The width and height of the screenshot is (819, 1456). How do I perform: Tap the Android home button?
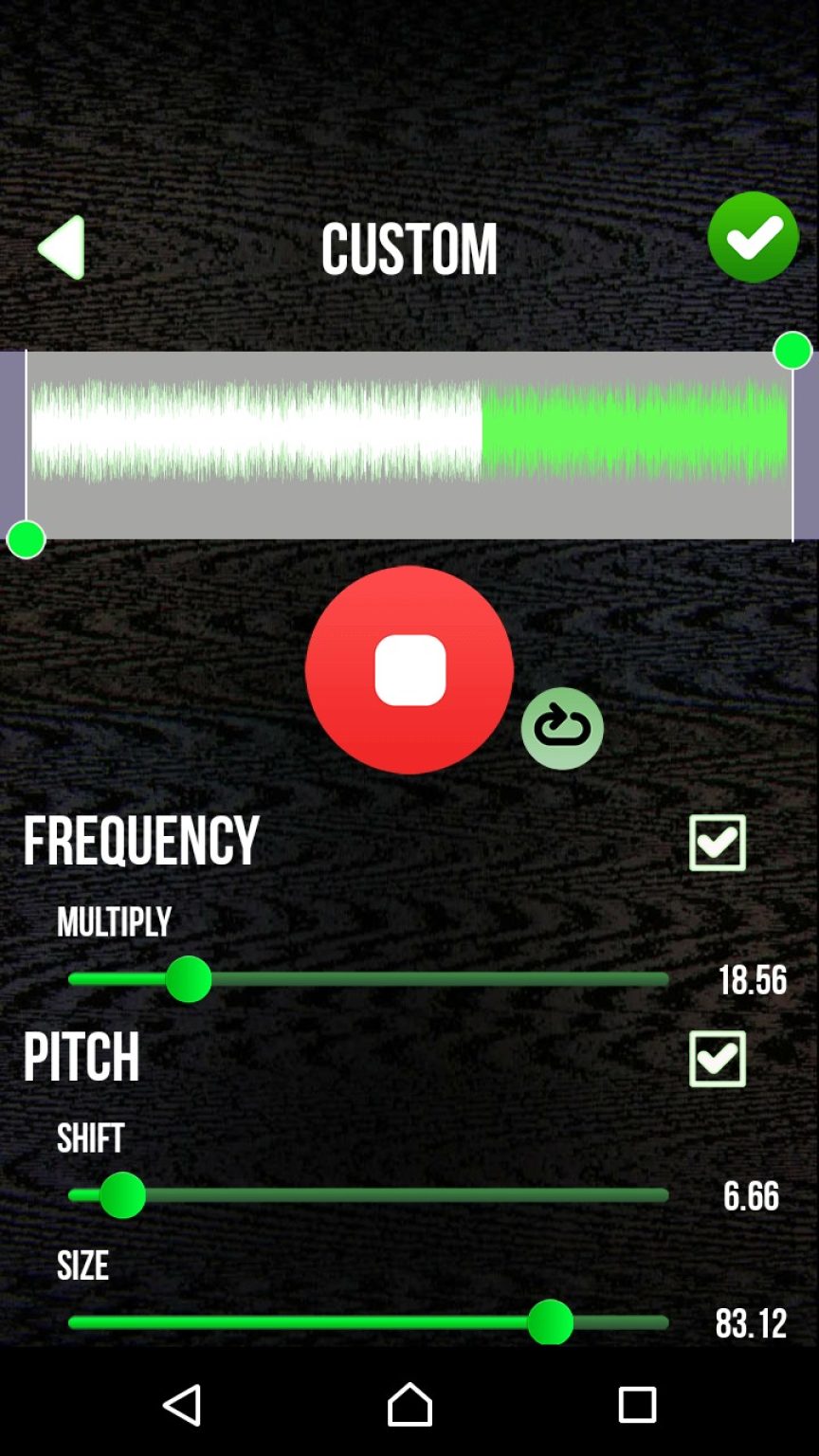(x=409, y=1406)
